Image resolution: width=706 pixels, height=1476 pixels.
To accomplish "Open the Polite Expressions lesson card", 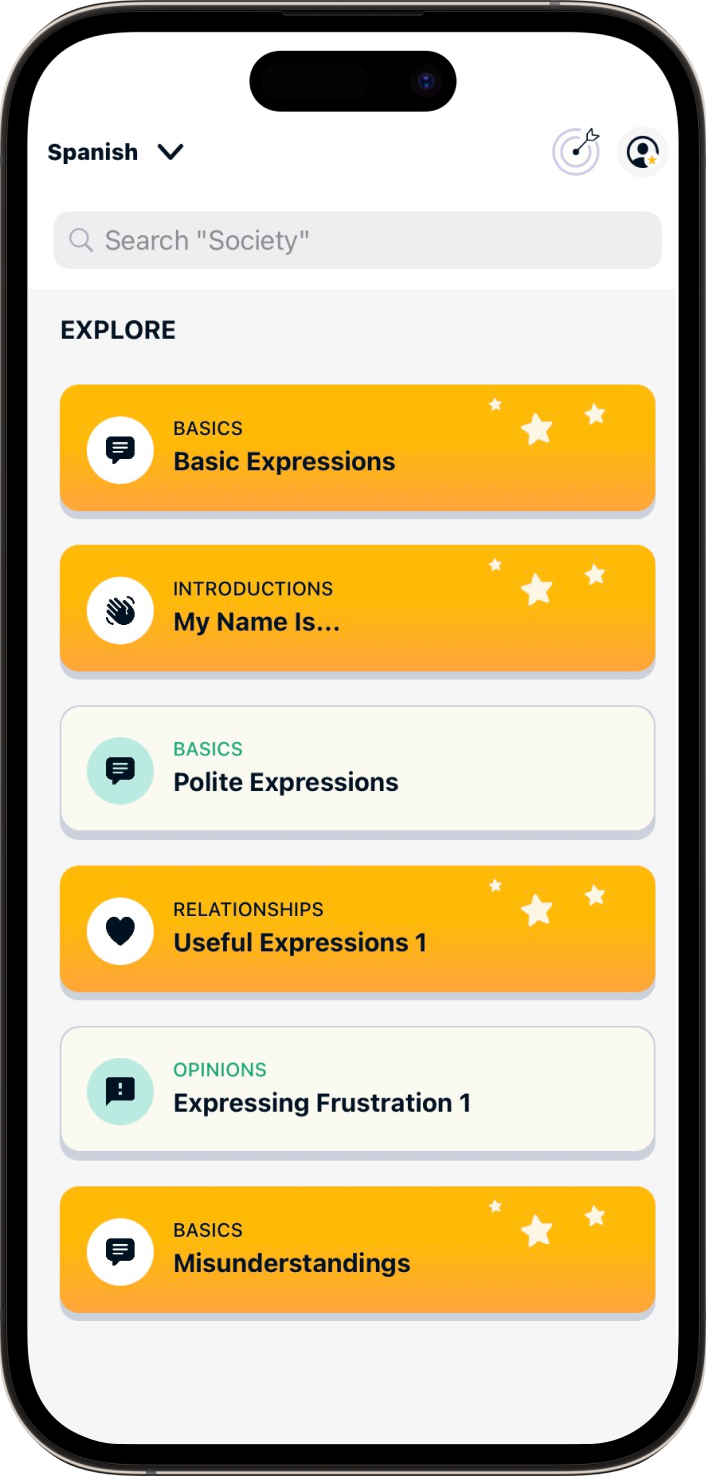I will (357, 768).
